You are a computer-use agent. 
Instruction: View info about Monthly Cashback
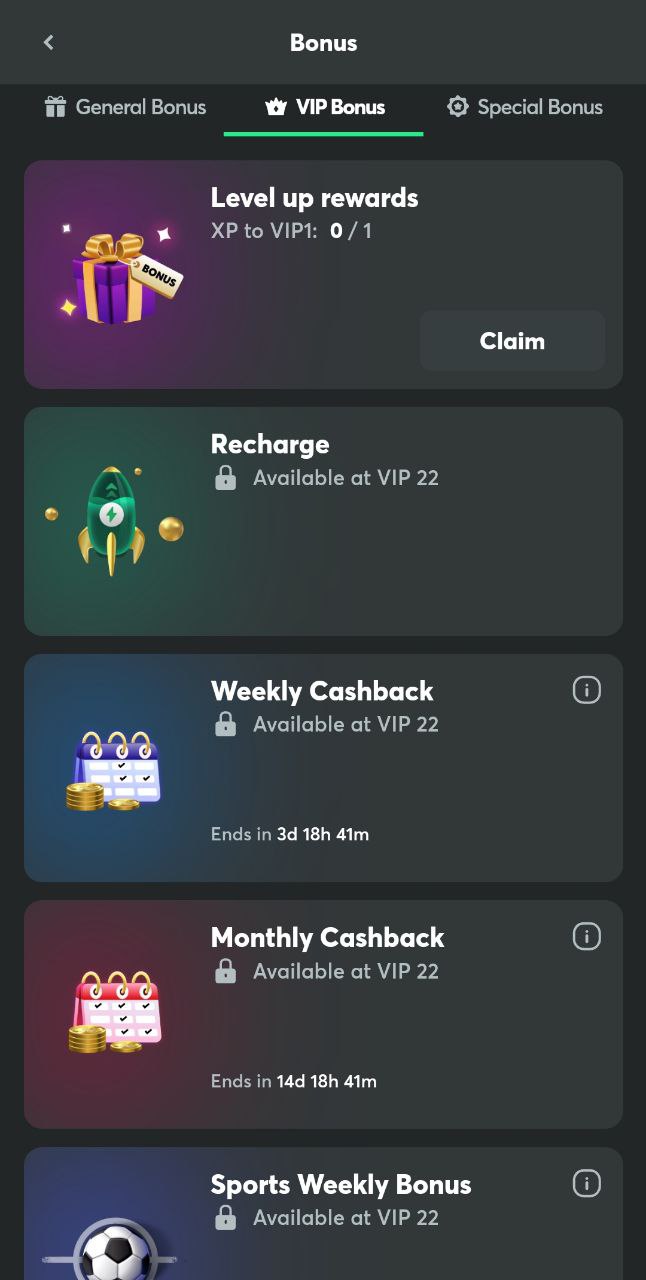tap(586, 937)
